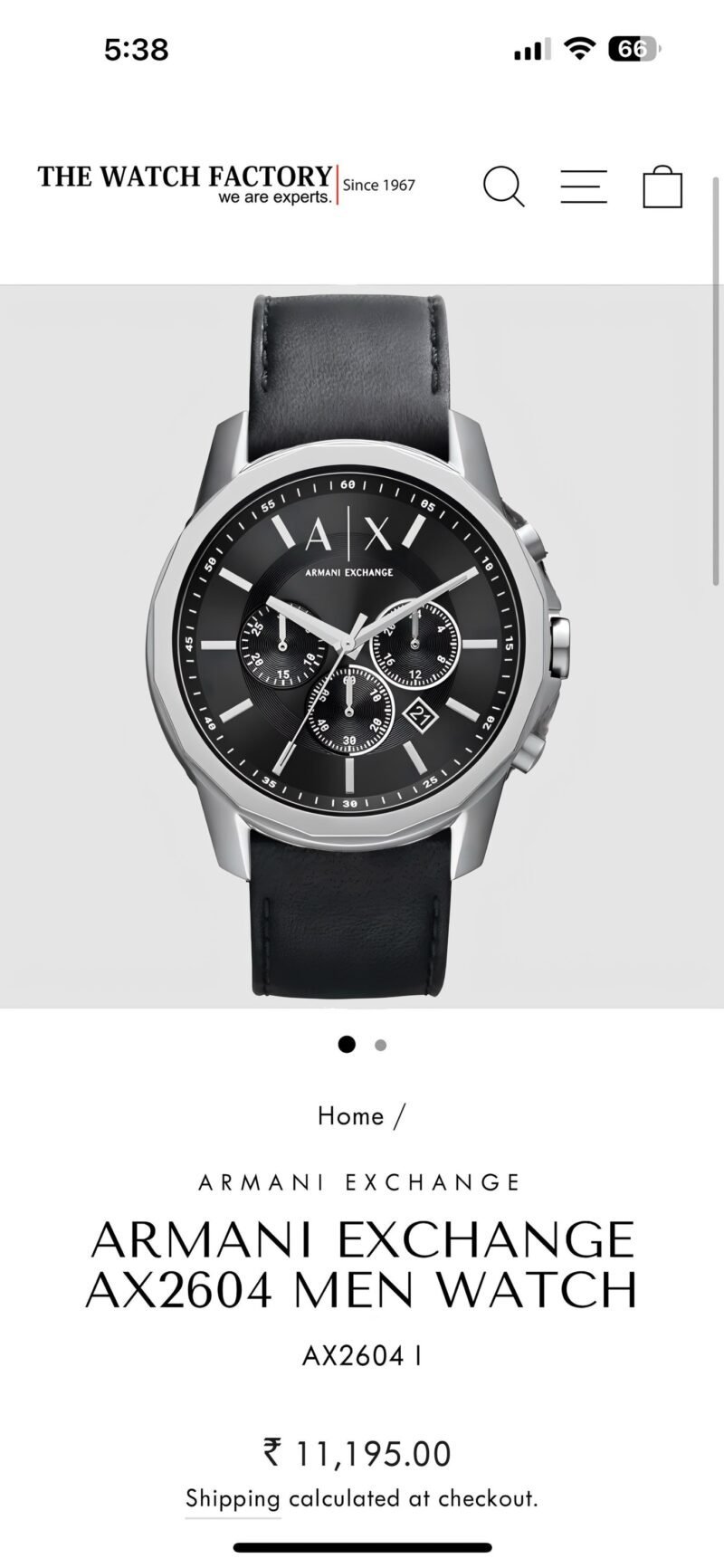Navigate using the Home breadcrumb
This screenshot has width=724, height=1568.
pos(350,1116)
